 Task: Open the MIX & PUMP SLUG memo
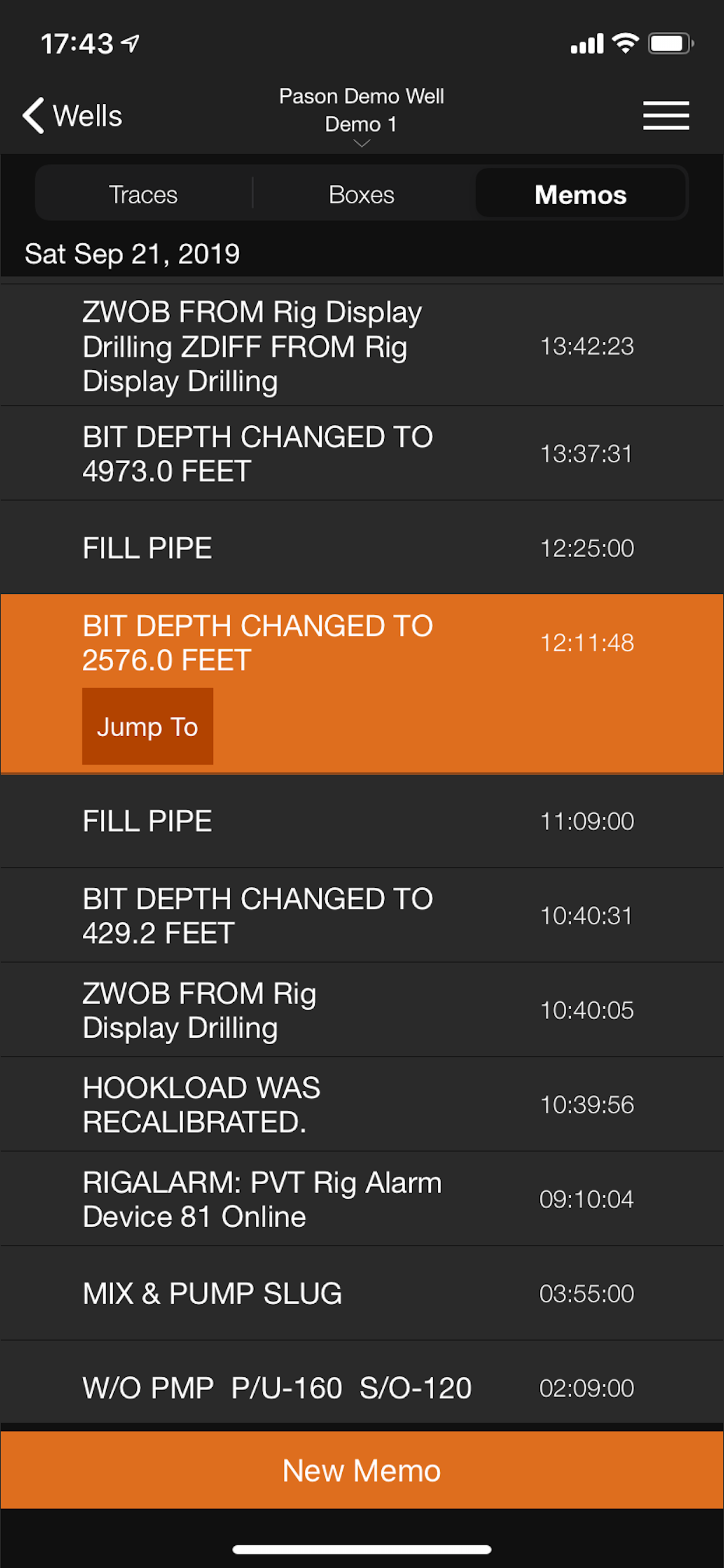point(361,1293)
